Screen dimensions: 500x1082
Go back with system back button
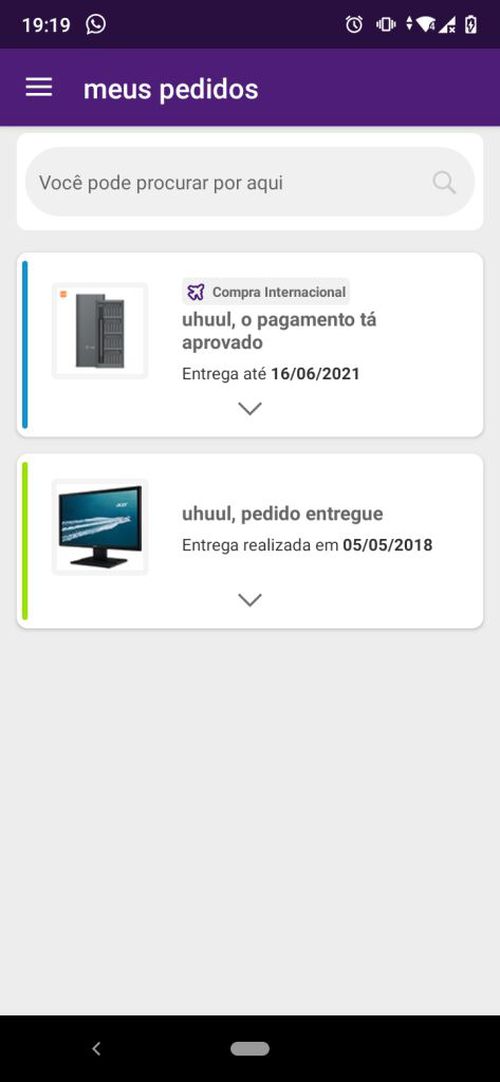click(x=96, y=1049)
